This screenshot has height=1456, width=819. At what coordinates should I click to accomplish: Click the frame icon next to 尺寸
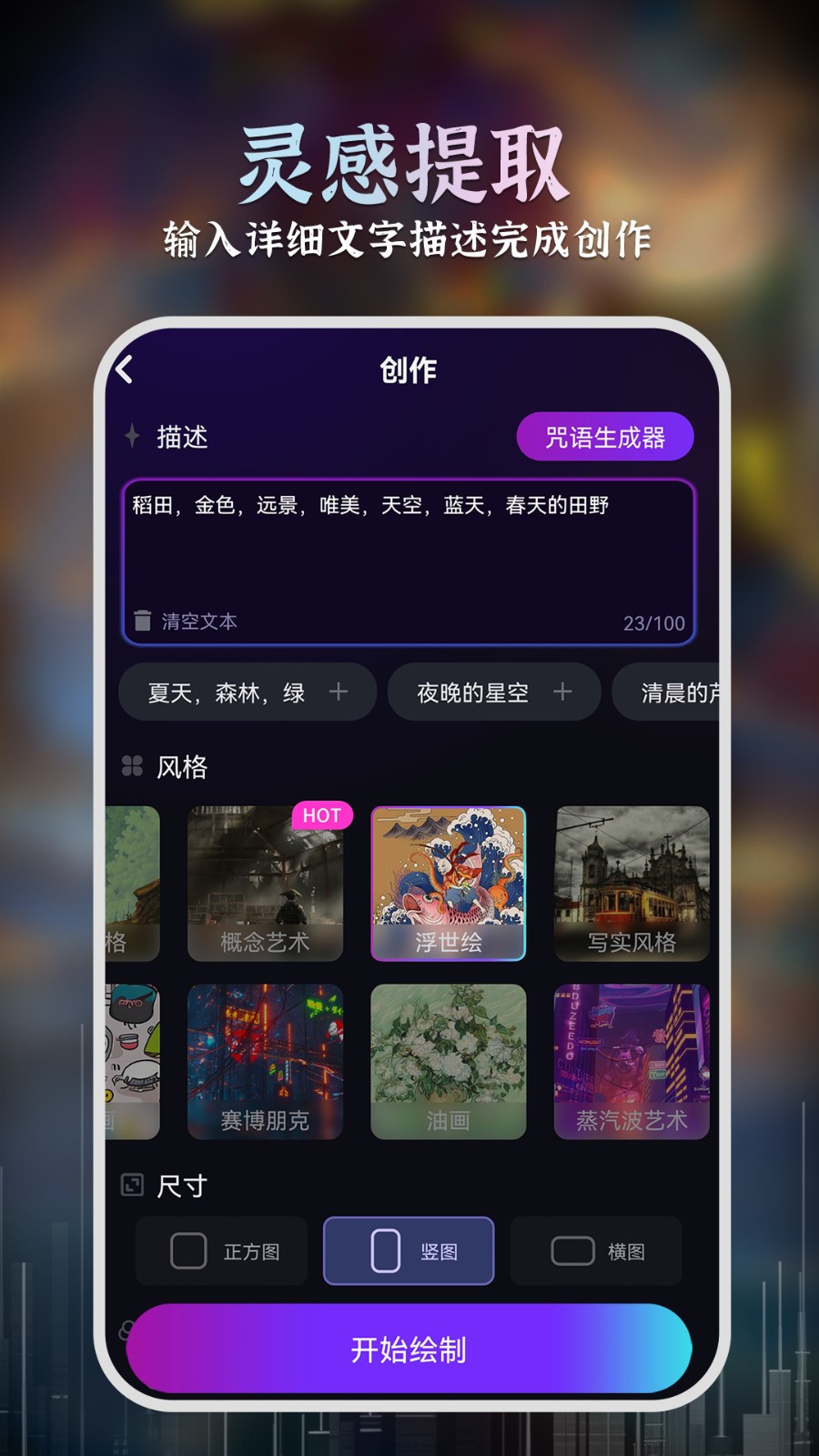131,1185
